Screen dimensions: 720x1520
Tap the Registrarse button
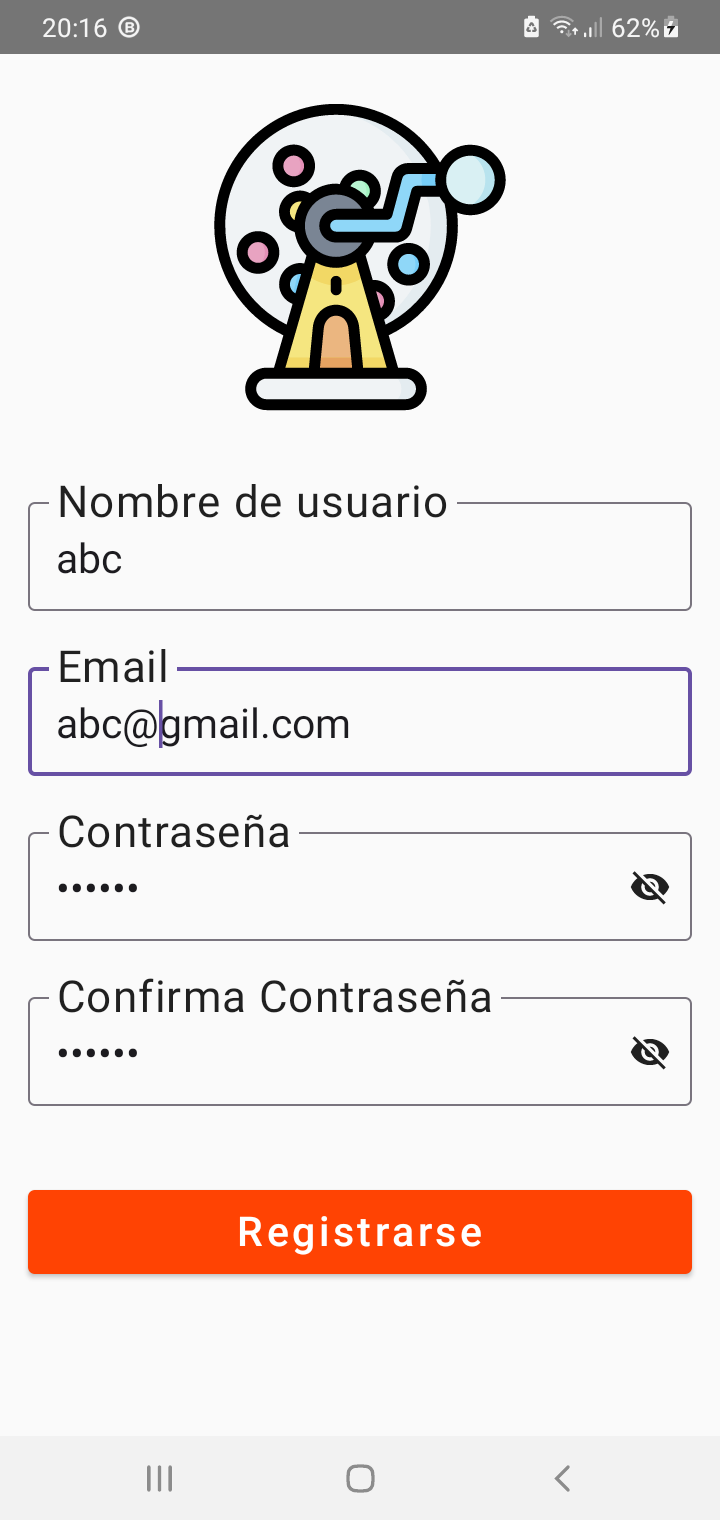[360, 1232]
